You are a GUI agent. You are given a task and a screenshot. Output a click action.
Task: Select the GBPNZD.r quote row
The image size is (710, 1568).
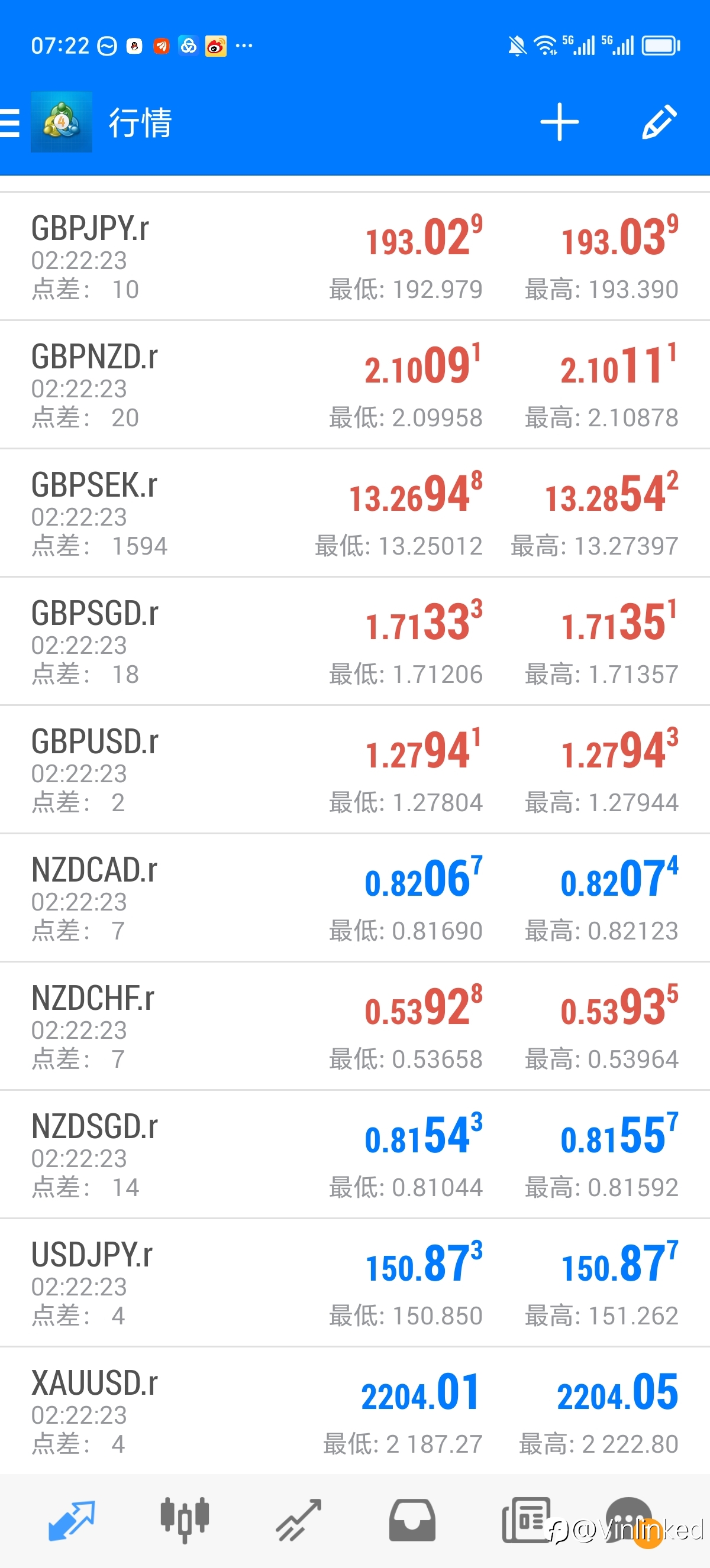[x=355, y=385]
